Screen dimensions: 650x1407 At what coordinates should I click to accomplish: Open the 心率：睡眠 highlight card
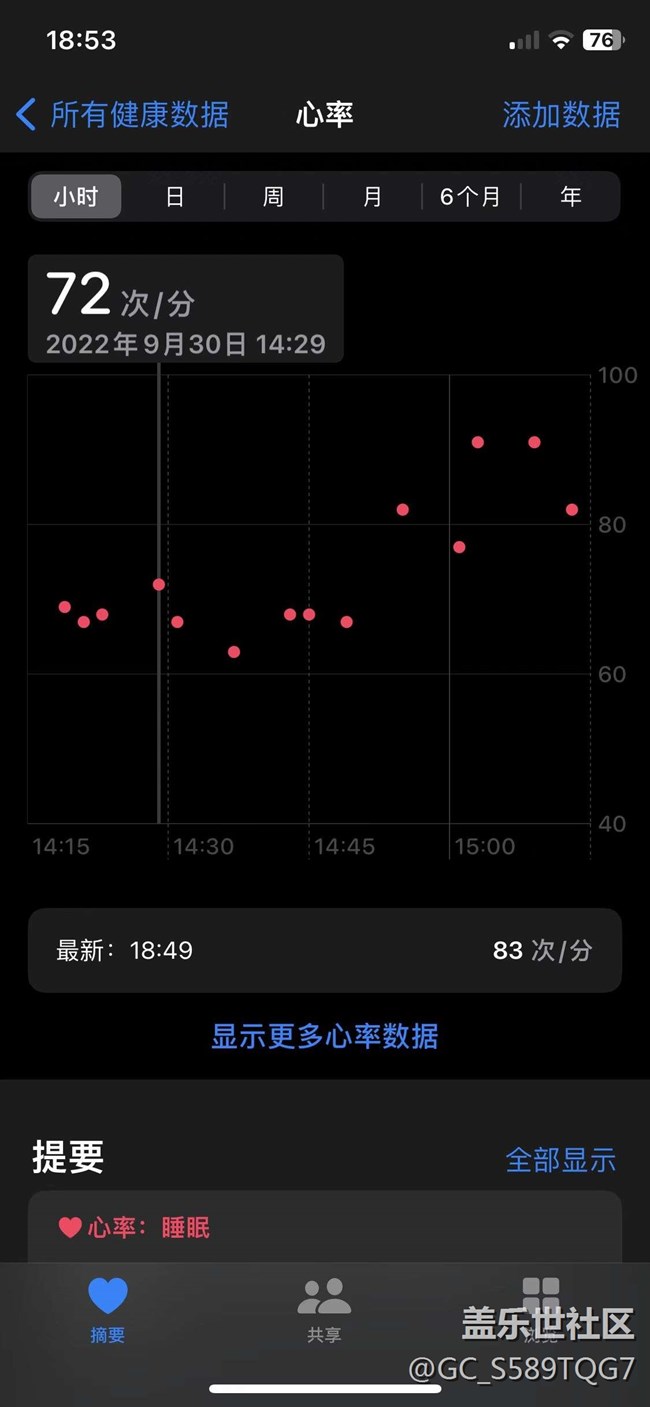[325, 1228]
